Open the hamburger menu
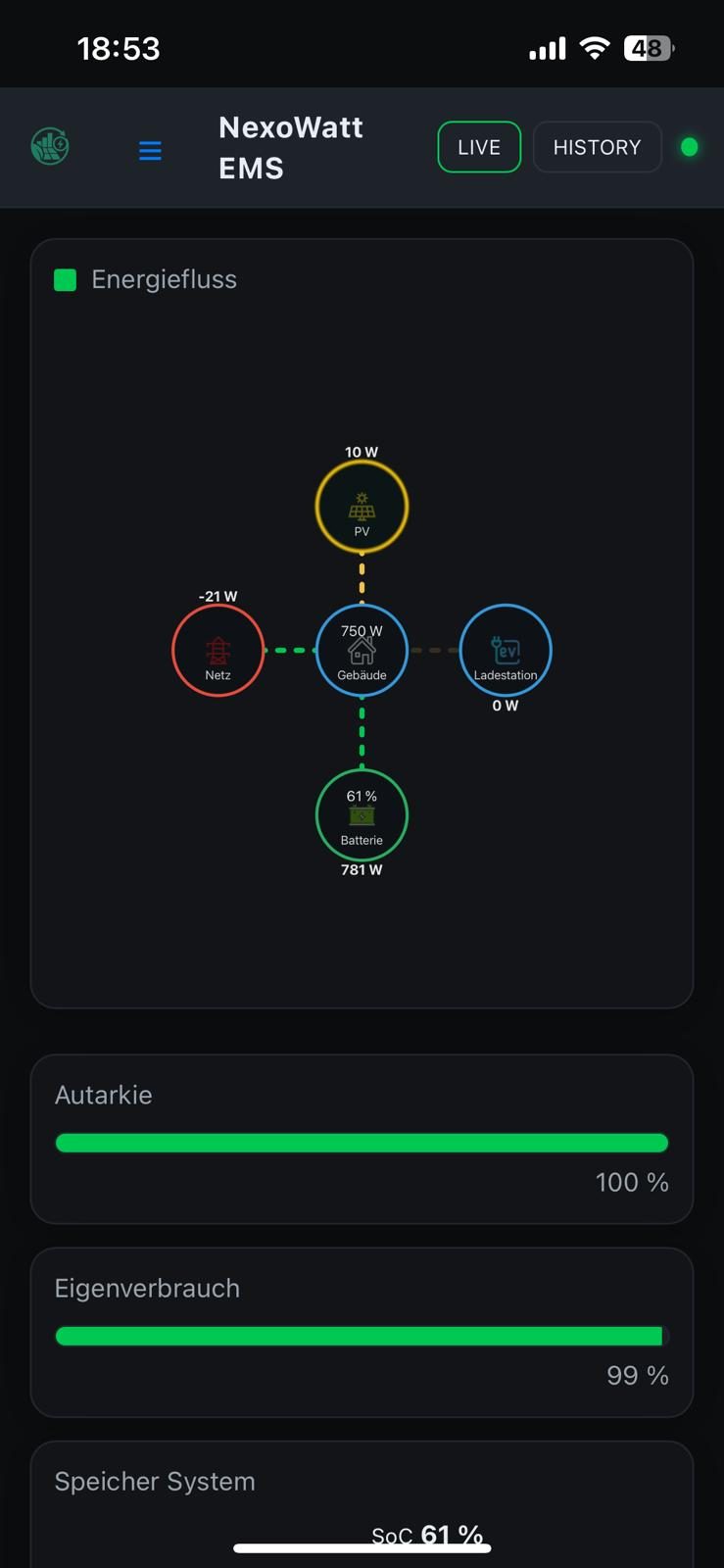This screenshot has width=724, height=1568. click(x=150, y=150)
